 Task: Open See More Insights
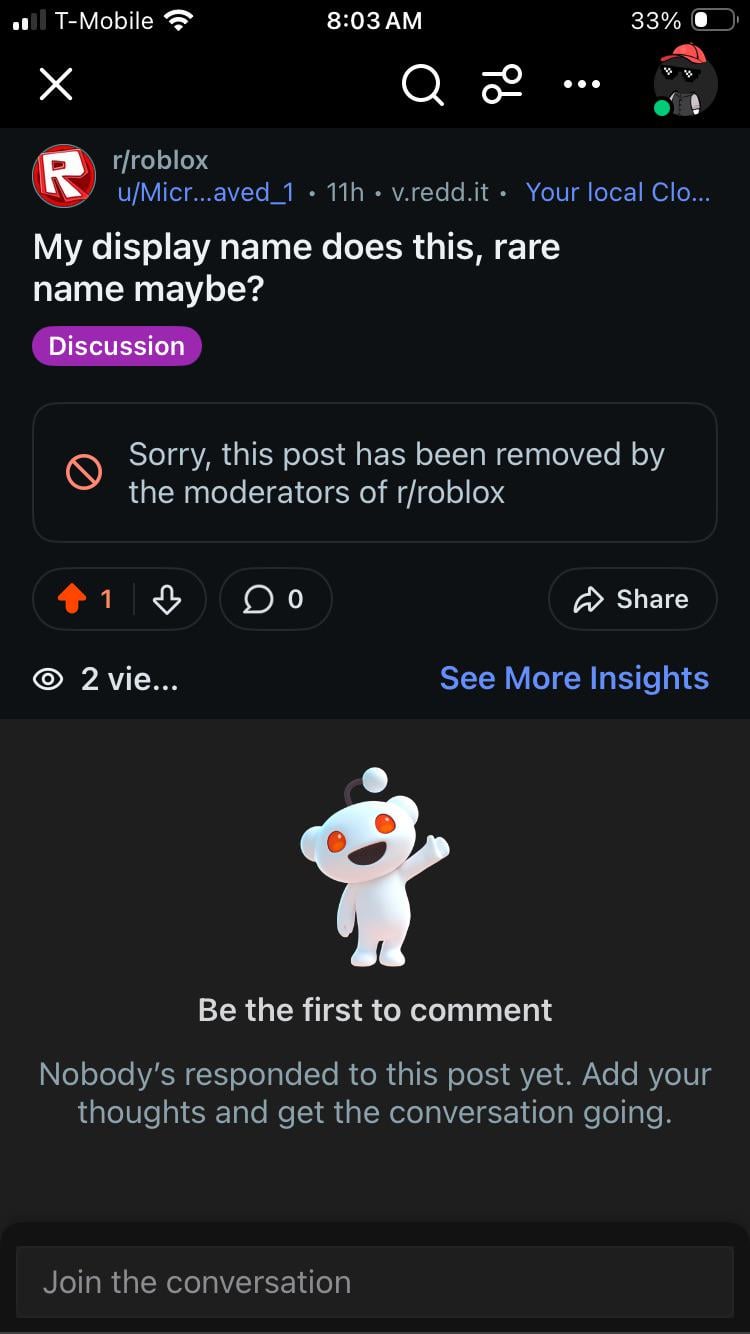pyautogui.click(x=574, y=678)
